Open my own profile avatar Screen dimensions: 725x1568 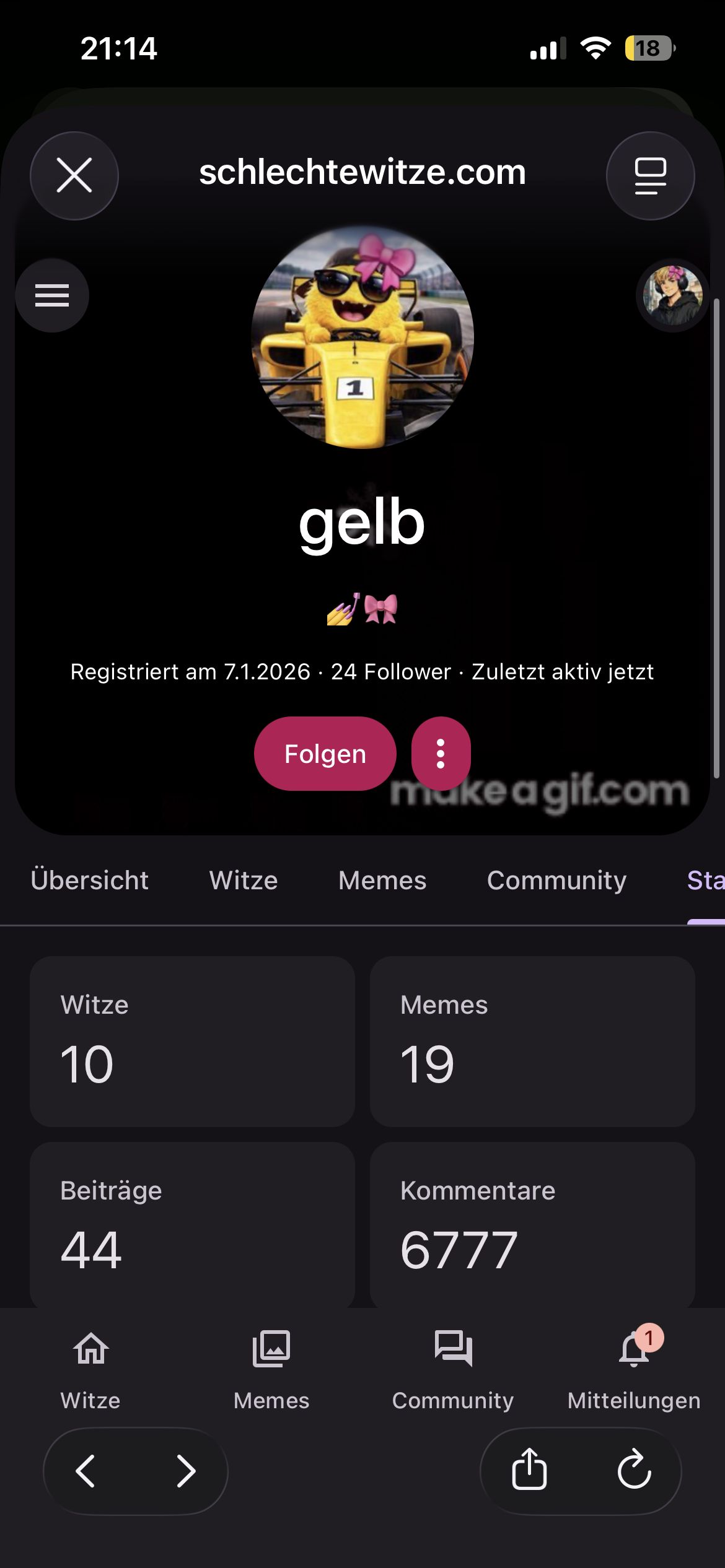(x=672, y=295)
